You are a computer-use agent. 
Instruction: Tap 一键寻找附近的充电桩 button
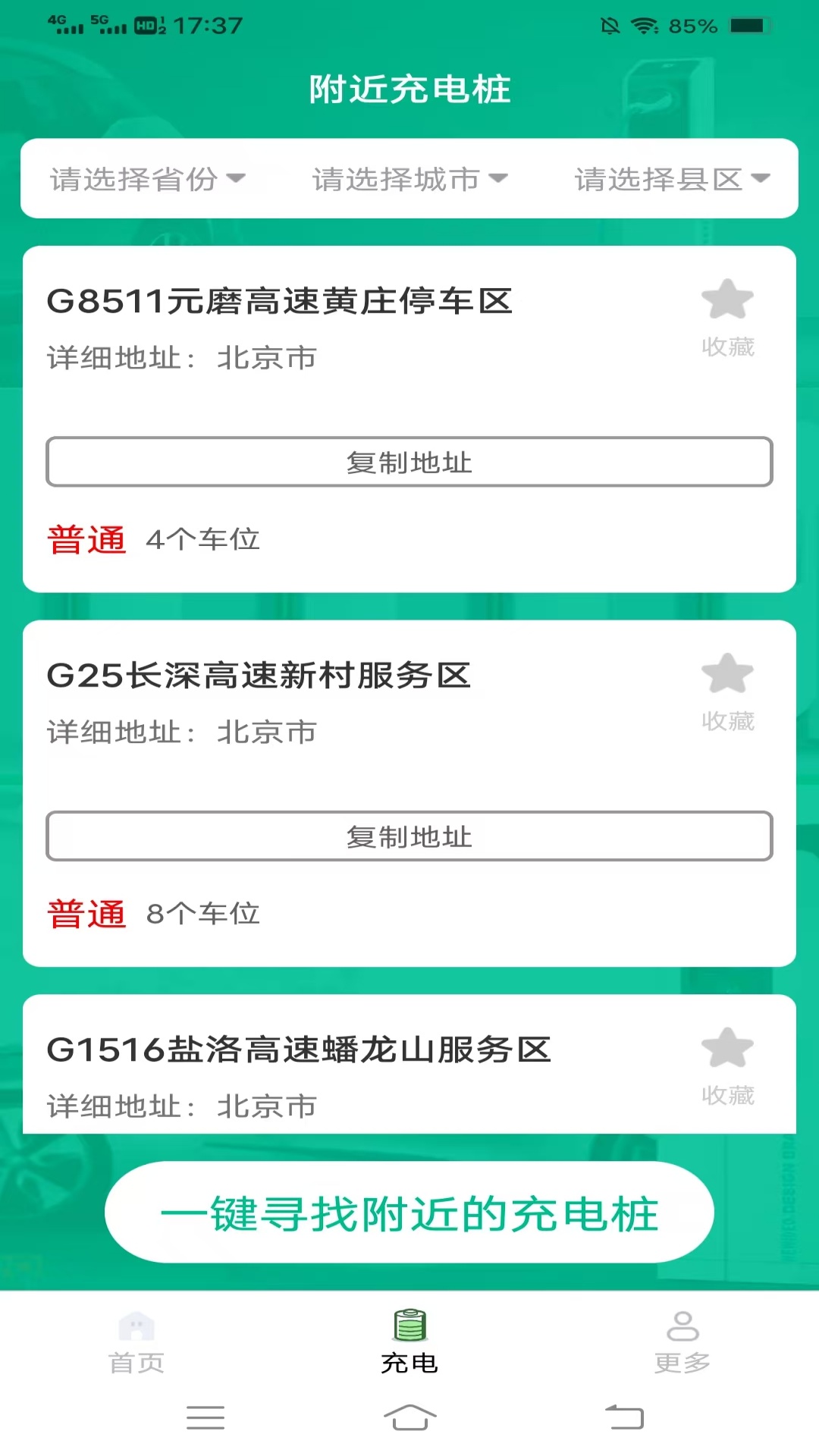tap(409, 1213)
